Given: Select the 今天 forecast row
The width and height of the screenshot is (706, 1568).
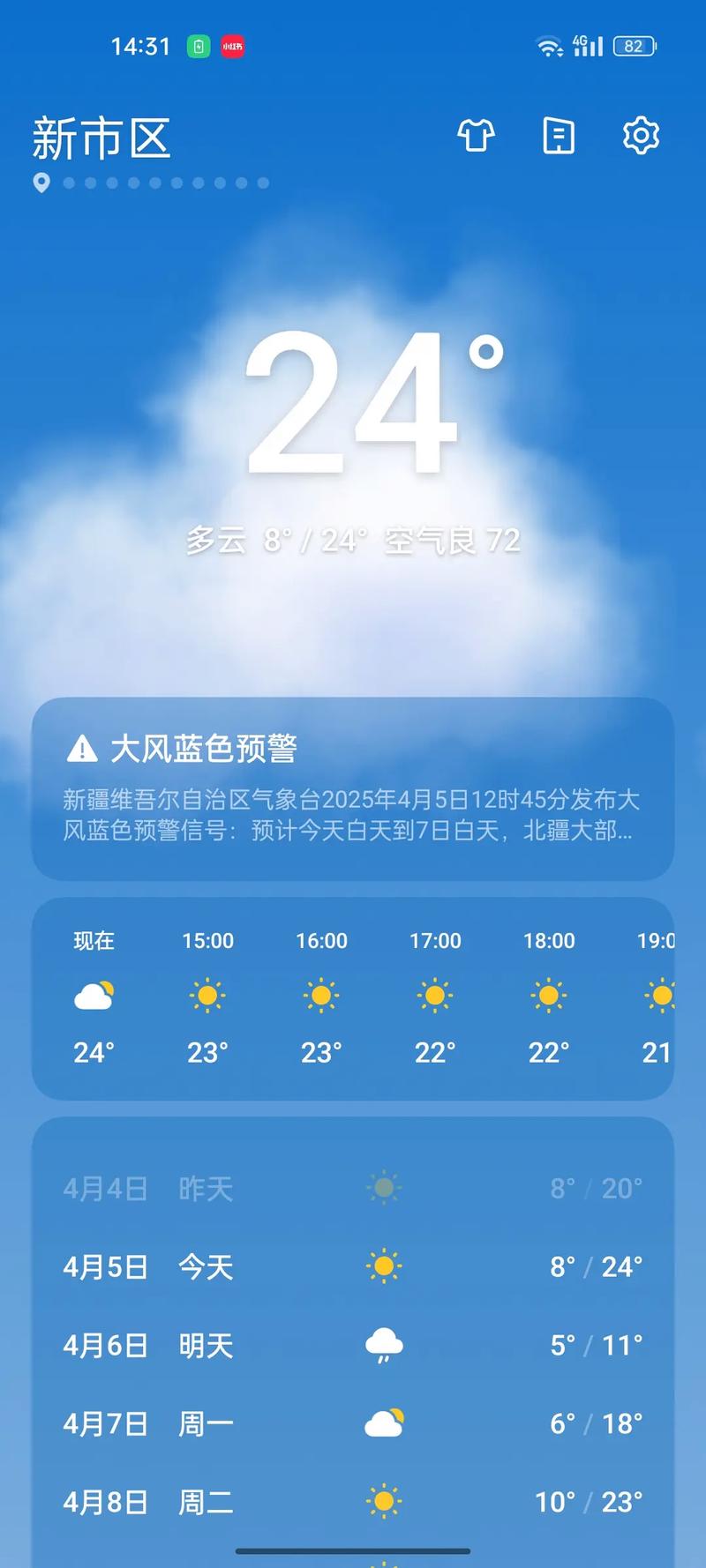Looking at the screenshot, I should (353, 1266).
